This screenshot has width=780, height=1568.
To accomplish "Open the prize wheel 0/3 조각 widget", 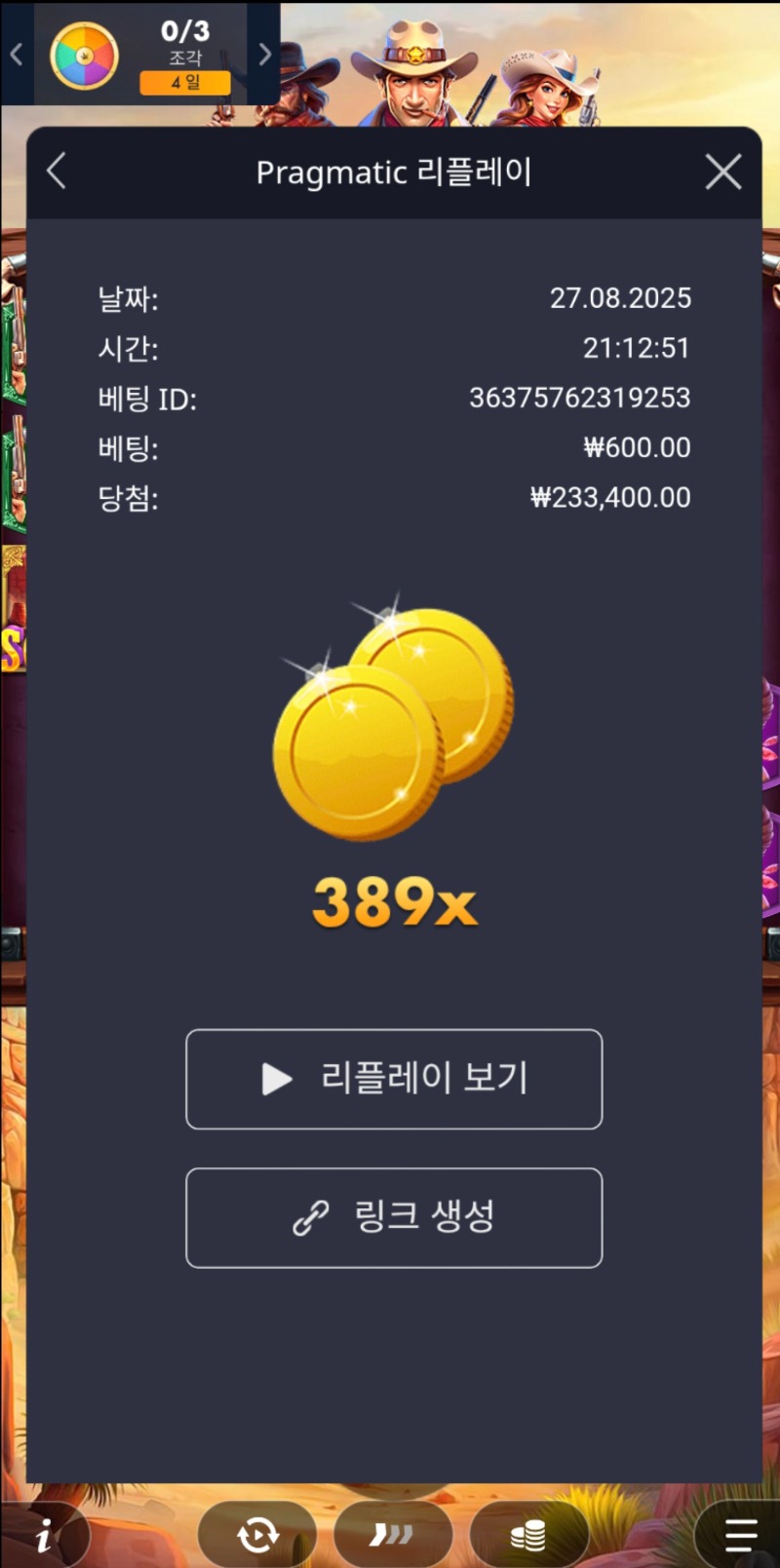I will click(141, 55).
